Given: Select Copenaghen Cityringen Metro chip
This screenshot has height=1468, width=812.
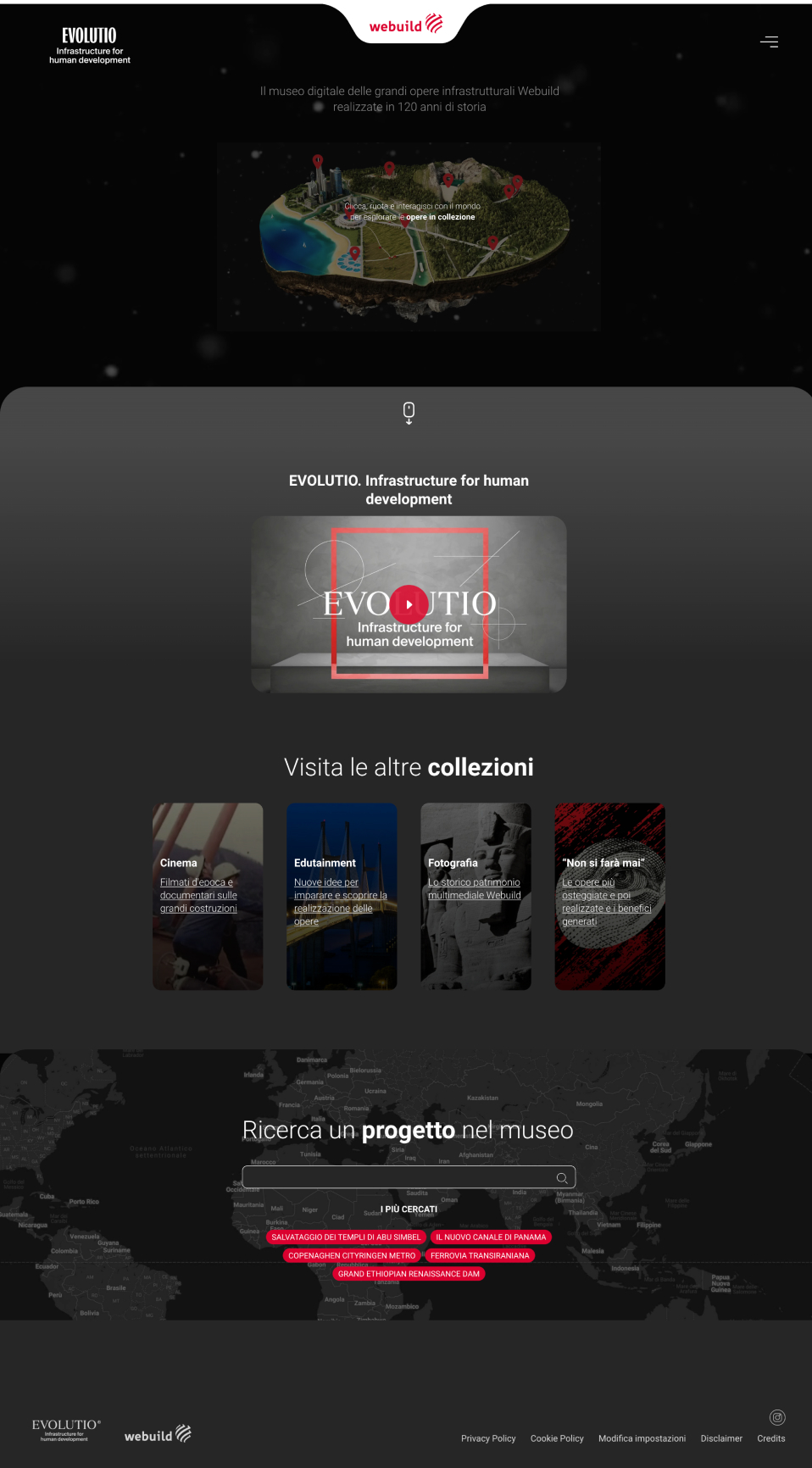Looking at the screenshot, I should (352, 1256).
